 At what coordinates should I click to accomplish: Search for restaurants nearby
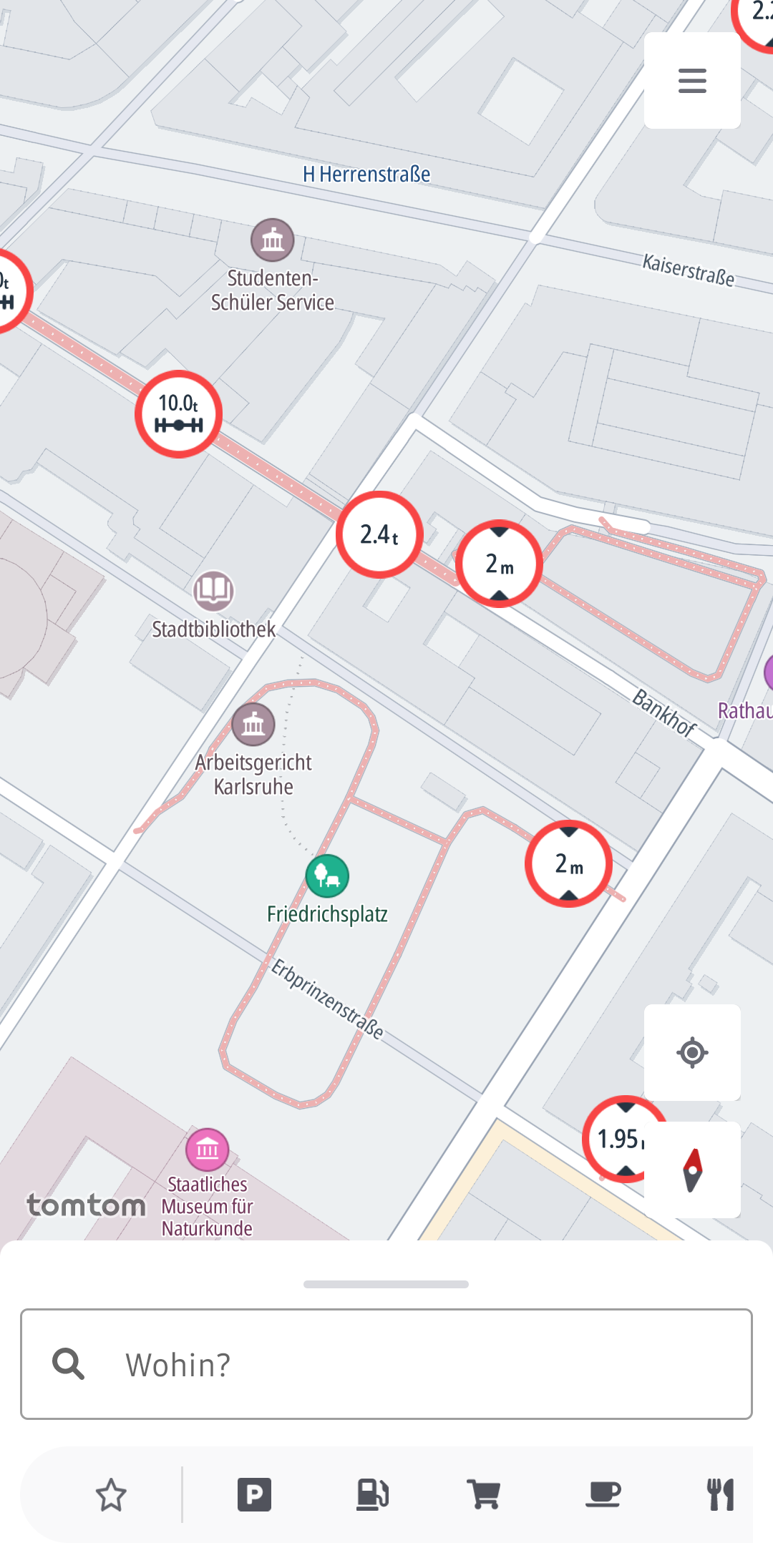(720, 1495)
